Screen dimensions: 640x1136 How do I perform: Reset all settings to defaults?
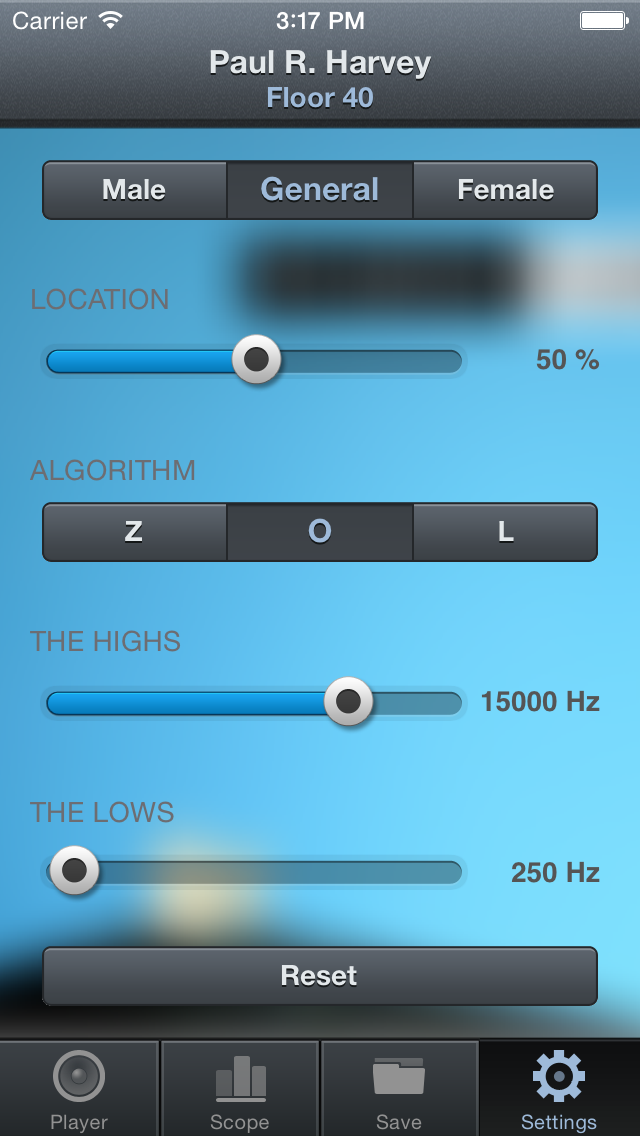[x=320, y=976]
